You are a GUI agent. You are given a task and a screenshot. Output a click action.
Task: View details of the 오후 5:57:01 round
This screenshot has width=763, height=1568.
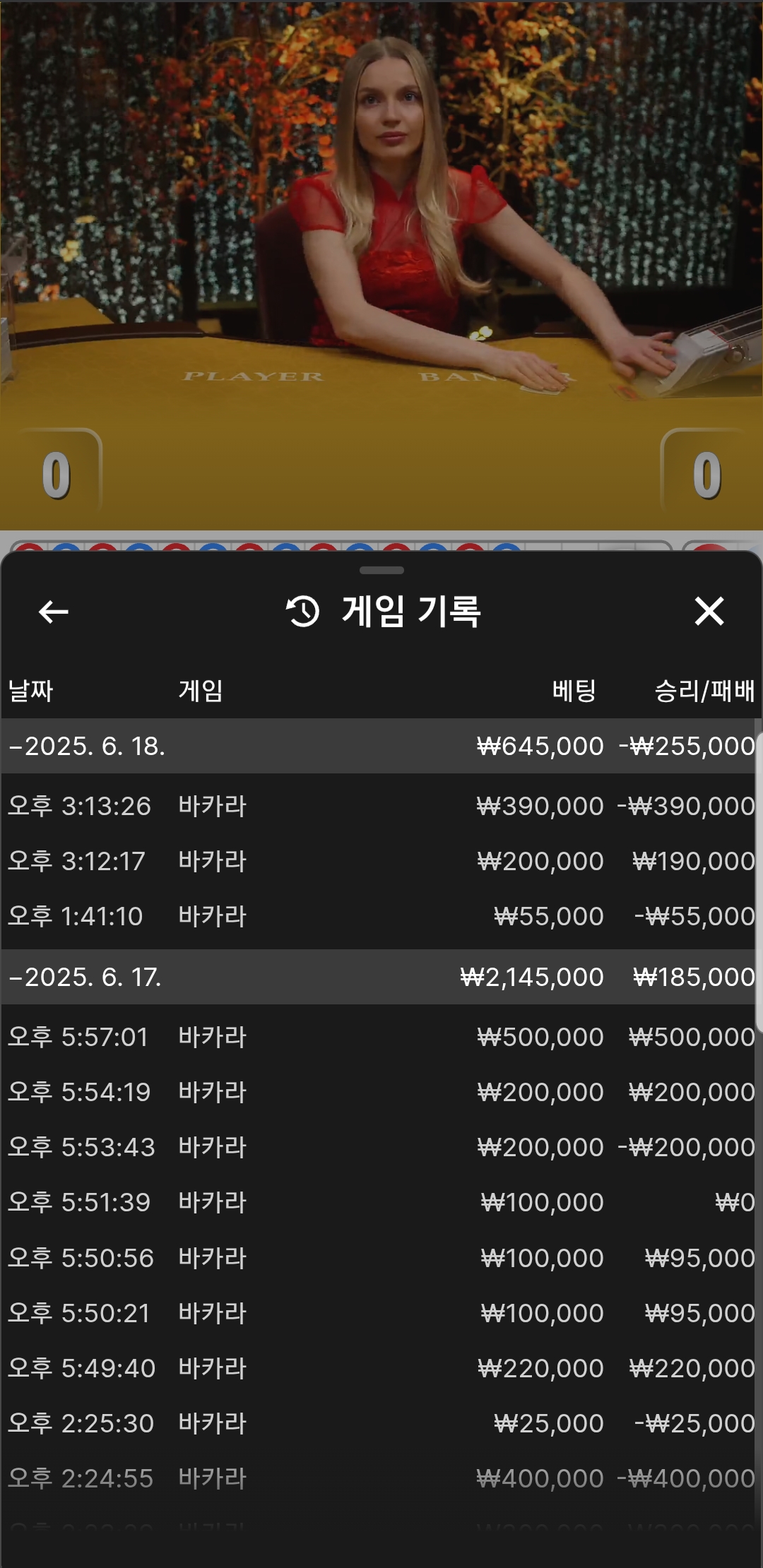pyautogui.click(x=380, y=1038)
